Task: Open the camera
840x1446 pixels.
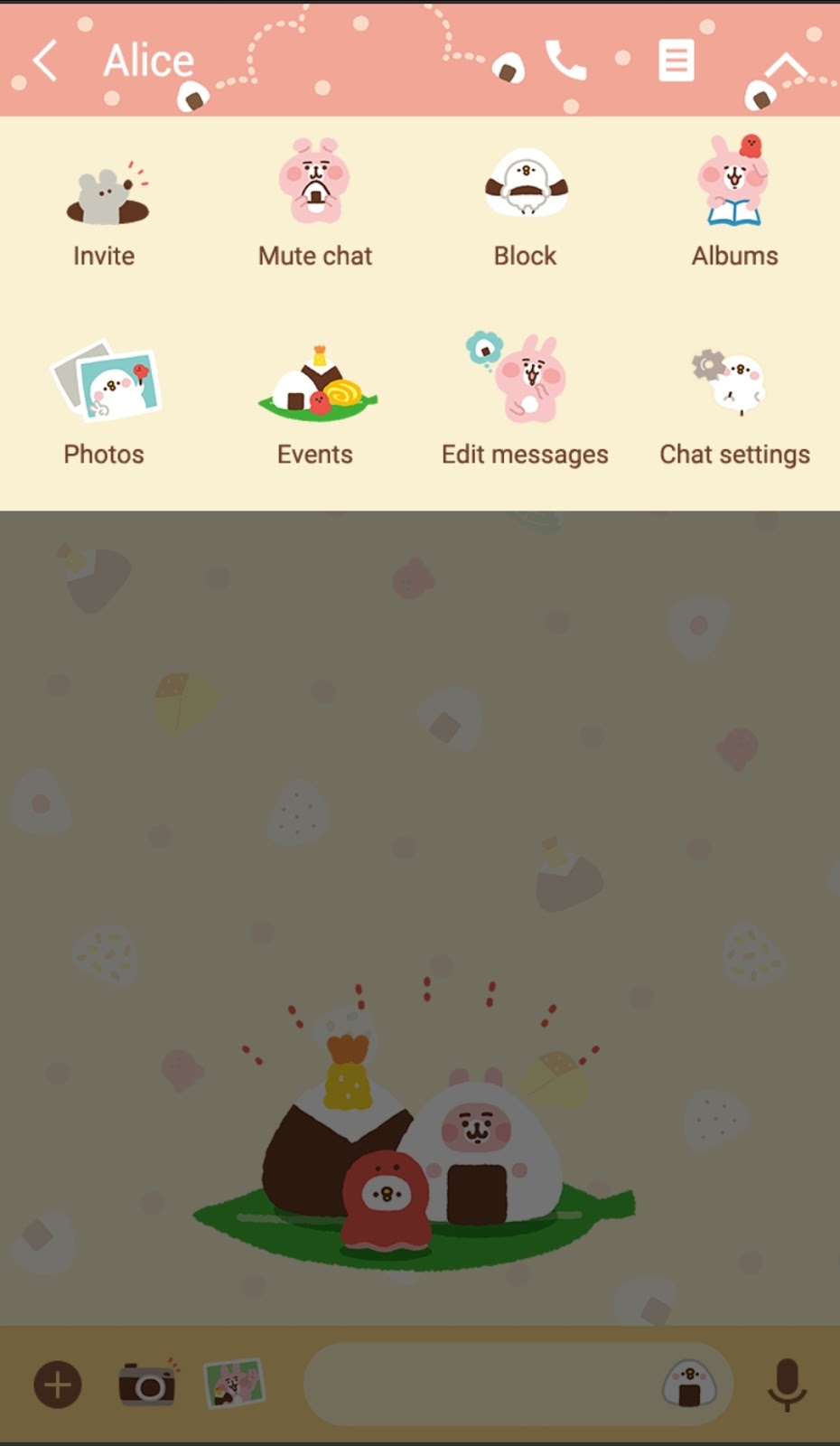Action: (147, 1384)
